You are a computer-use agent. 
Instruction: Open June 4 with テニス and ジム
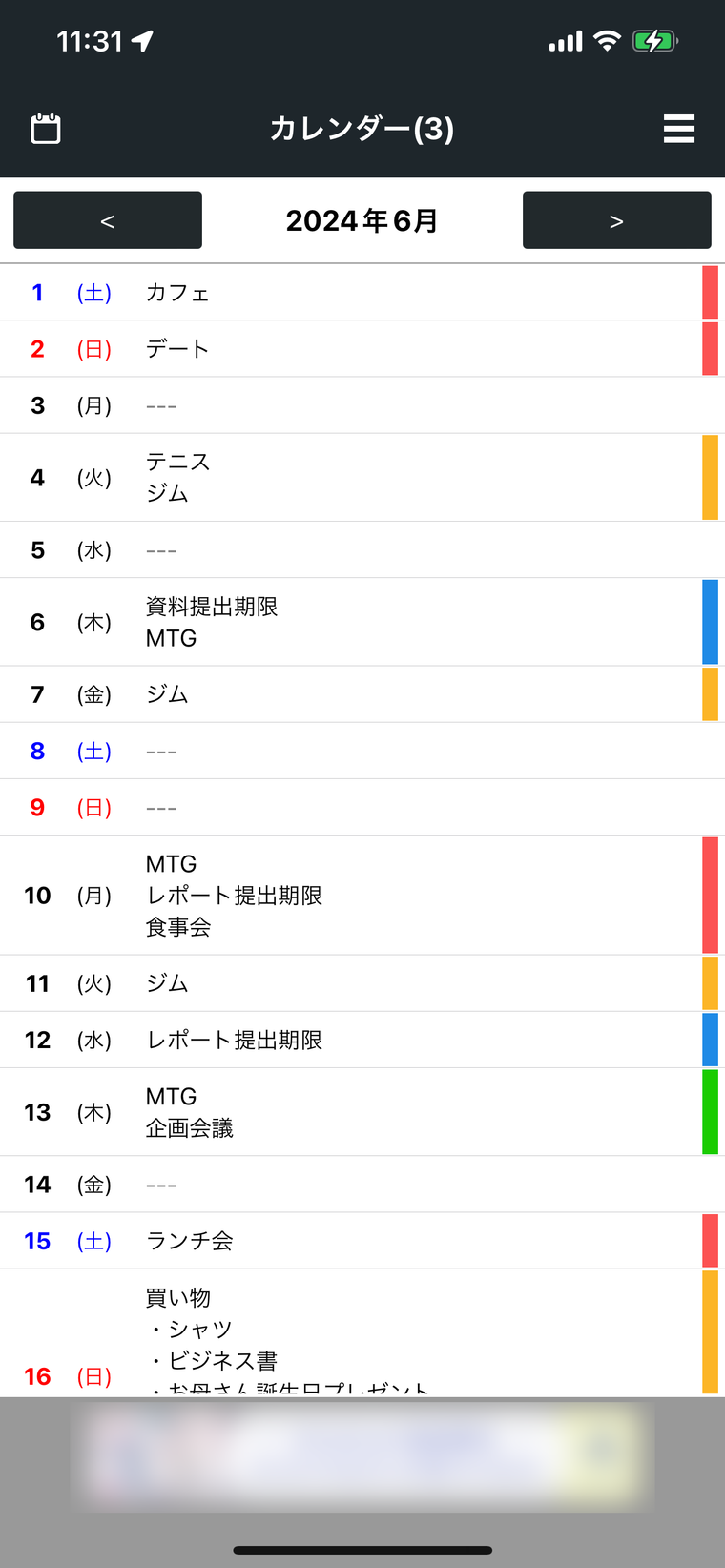point(362,478)
